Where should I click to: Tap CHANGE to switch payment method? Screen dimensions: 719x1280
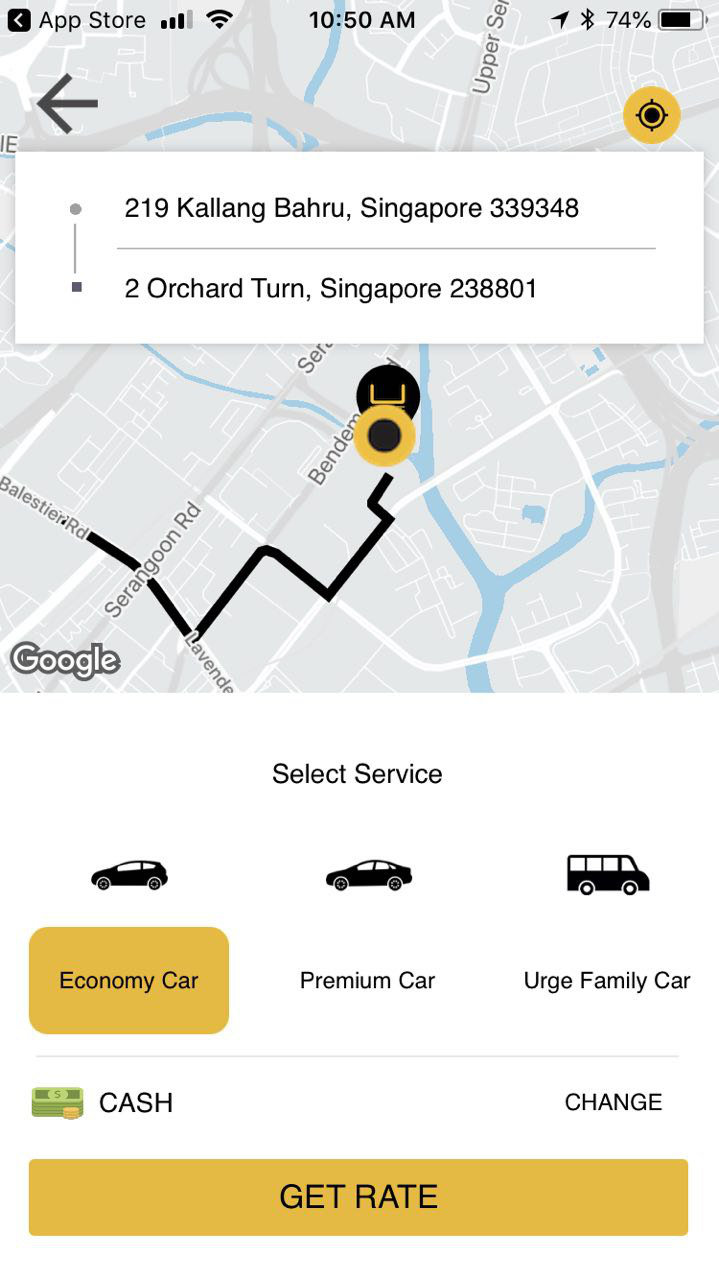tap(613, 1102)
